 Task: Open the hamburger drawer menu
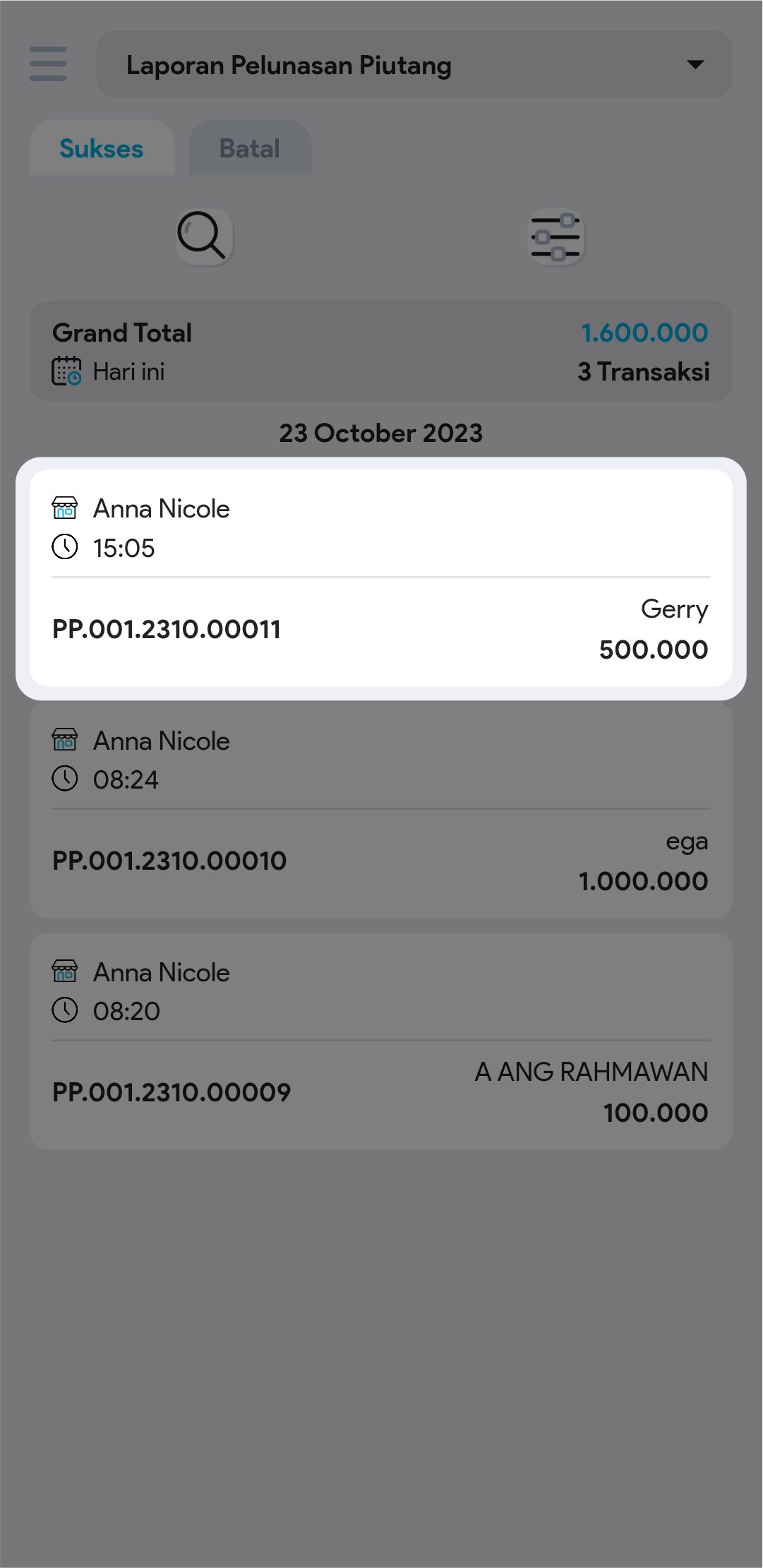pos(48,64)
